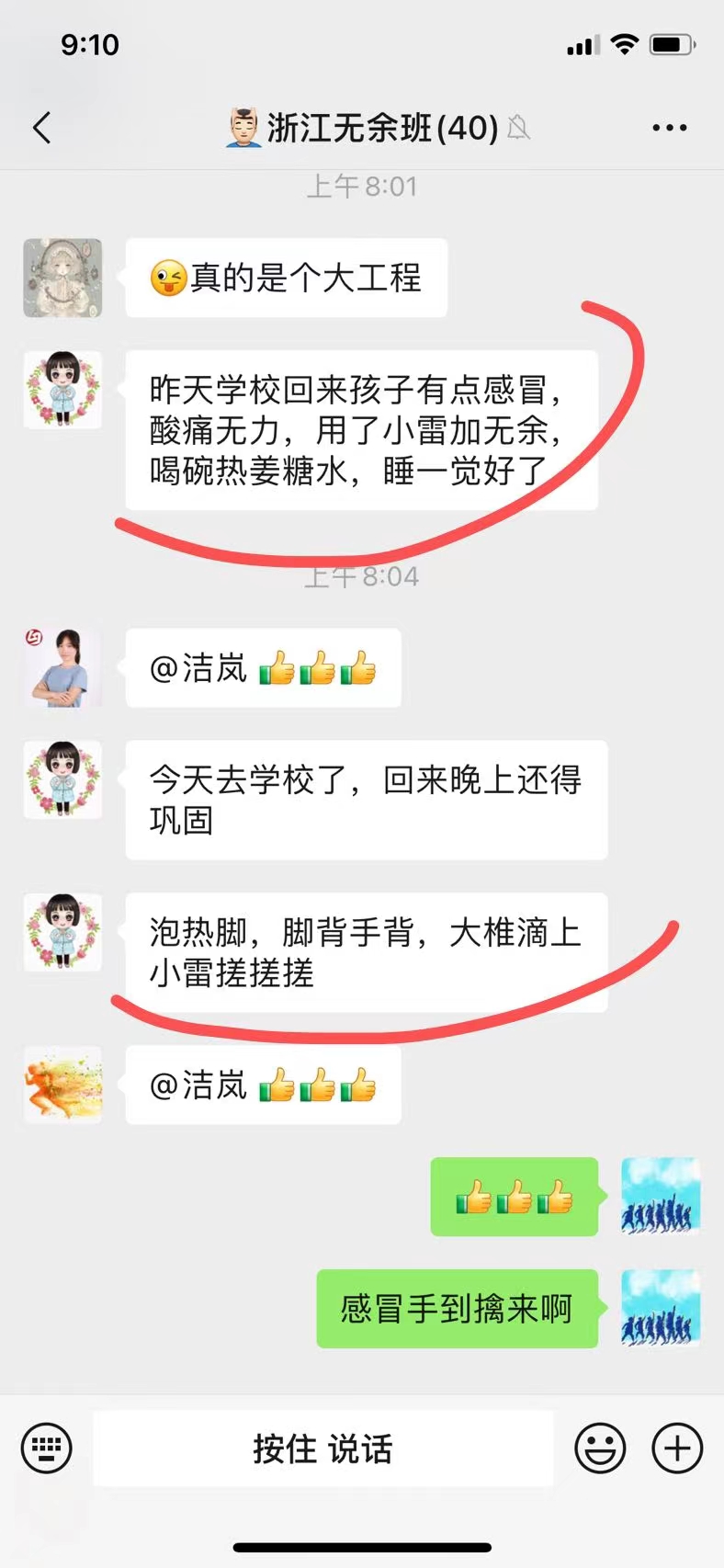
Task: Switch to keyboard input mode
Action: pos(47,1449)
